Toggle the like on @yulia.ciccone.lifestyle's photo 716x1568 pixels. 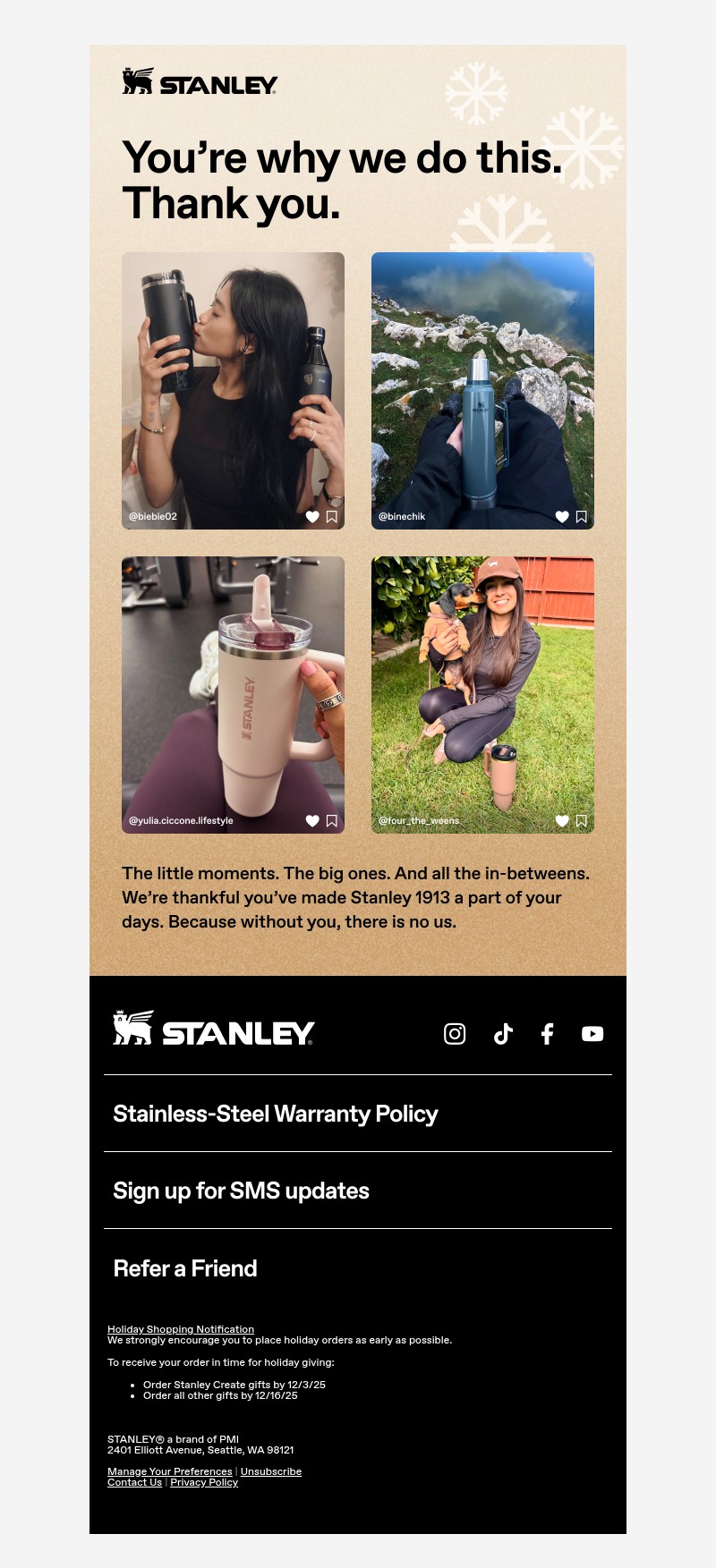pos(312,820)
